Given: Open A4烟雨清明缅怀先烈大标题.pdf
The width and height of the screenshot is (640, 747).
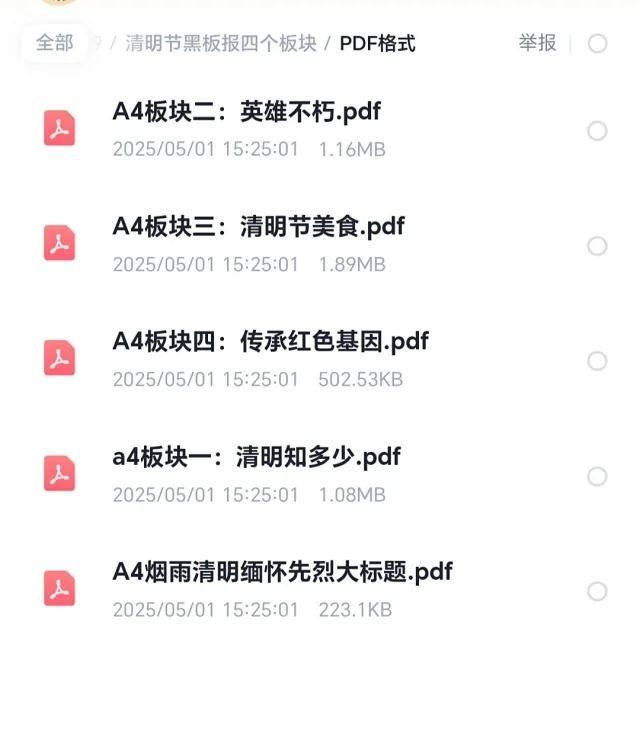Looking at the screenshot, I should (x=282, y=572).
